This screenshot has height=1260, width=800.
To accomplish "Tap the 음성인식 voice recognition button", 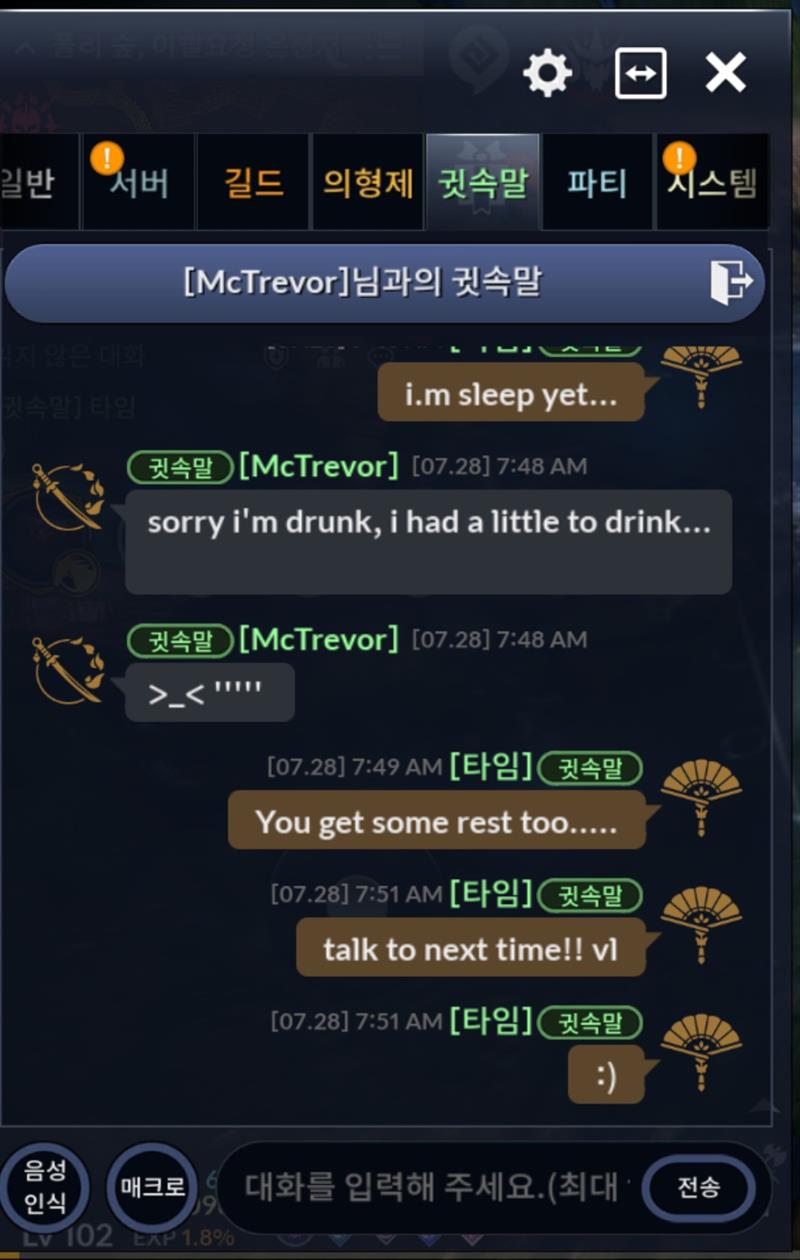I will point(44,1188).
